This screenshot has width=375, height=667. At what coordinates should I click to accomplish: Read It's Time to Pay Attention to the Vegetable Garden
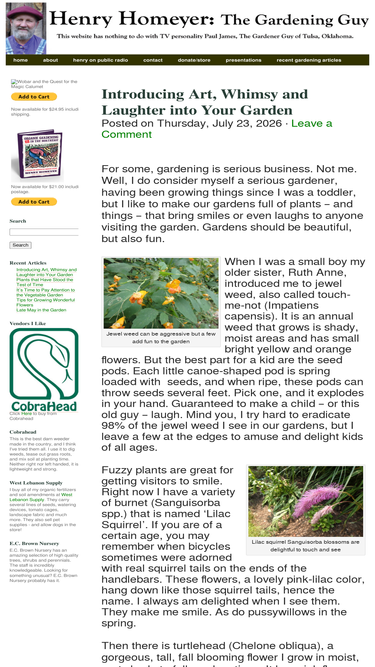(45, 292)
